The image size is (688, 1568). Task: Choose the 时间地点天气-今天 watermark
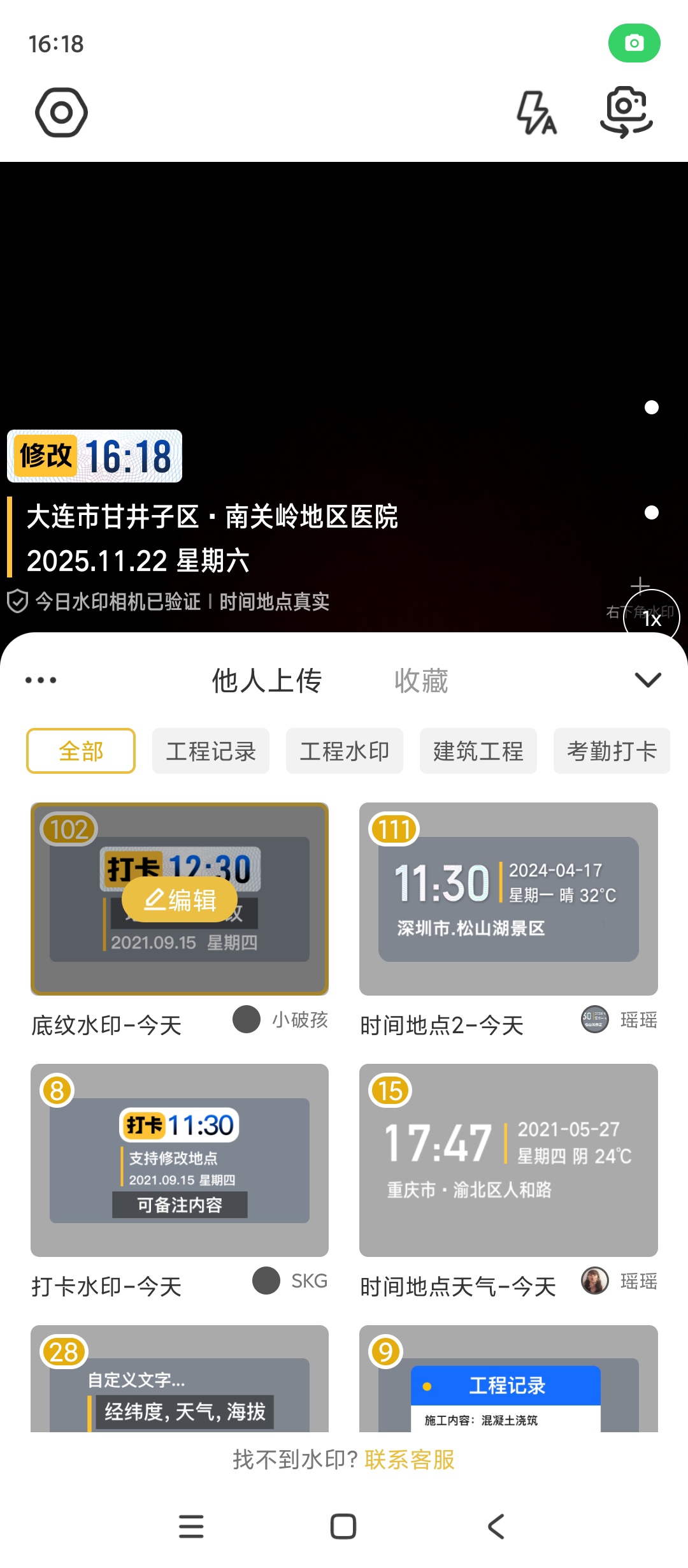click(508, 1160)
